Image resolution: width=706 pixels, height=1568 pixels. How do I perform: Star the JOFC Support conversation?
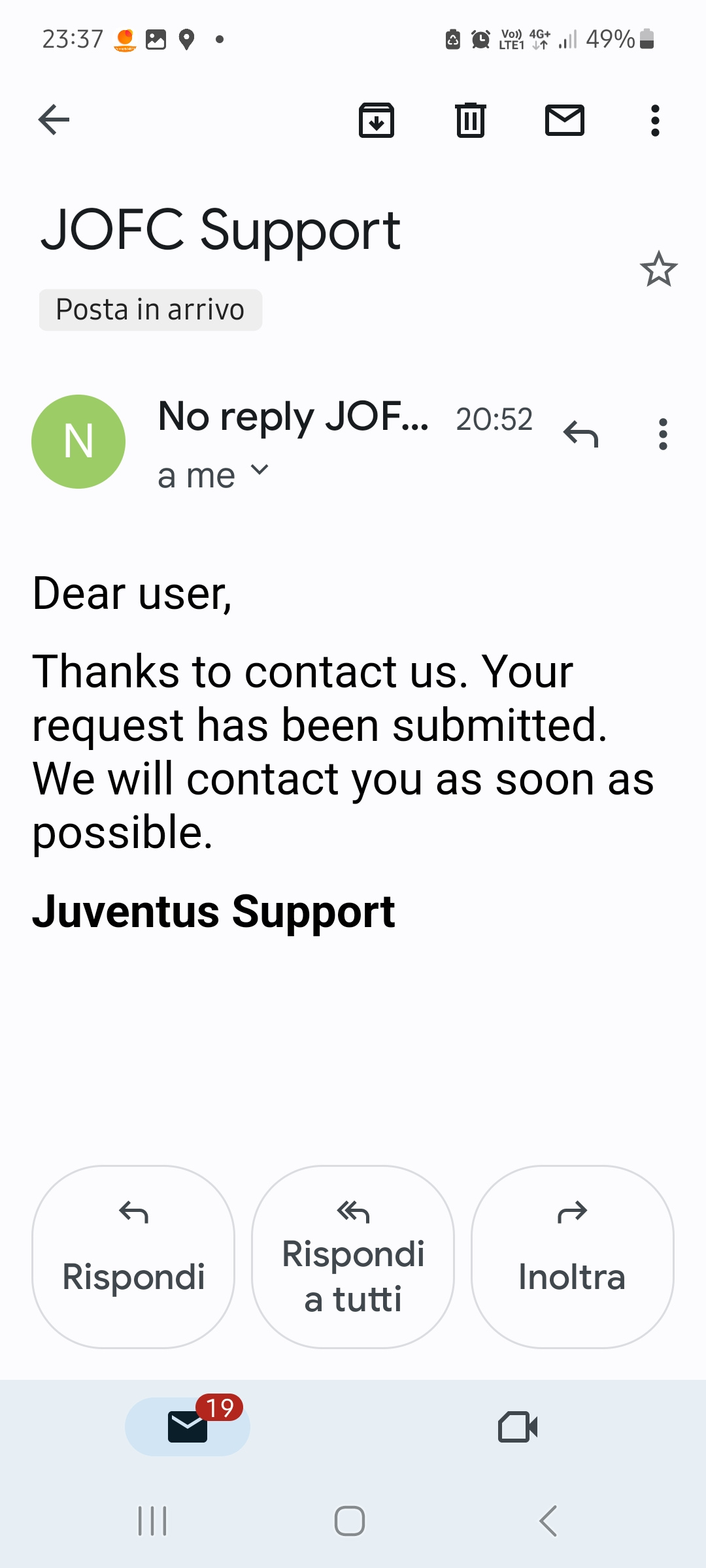point(658,269)
